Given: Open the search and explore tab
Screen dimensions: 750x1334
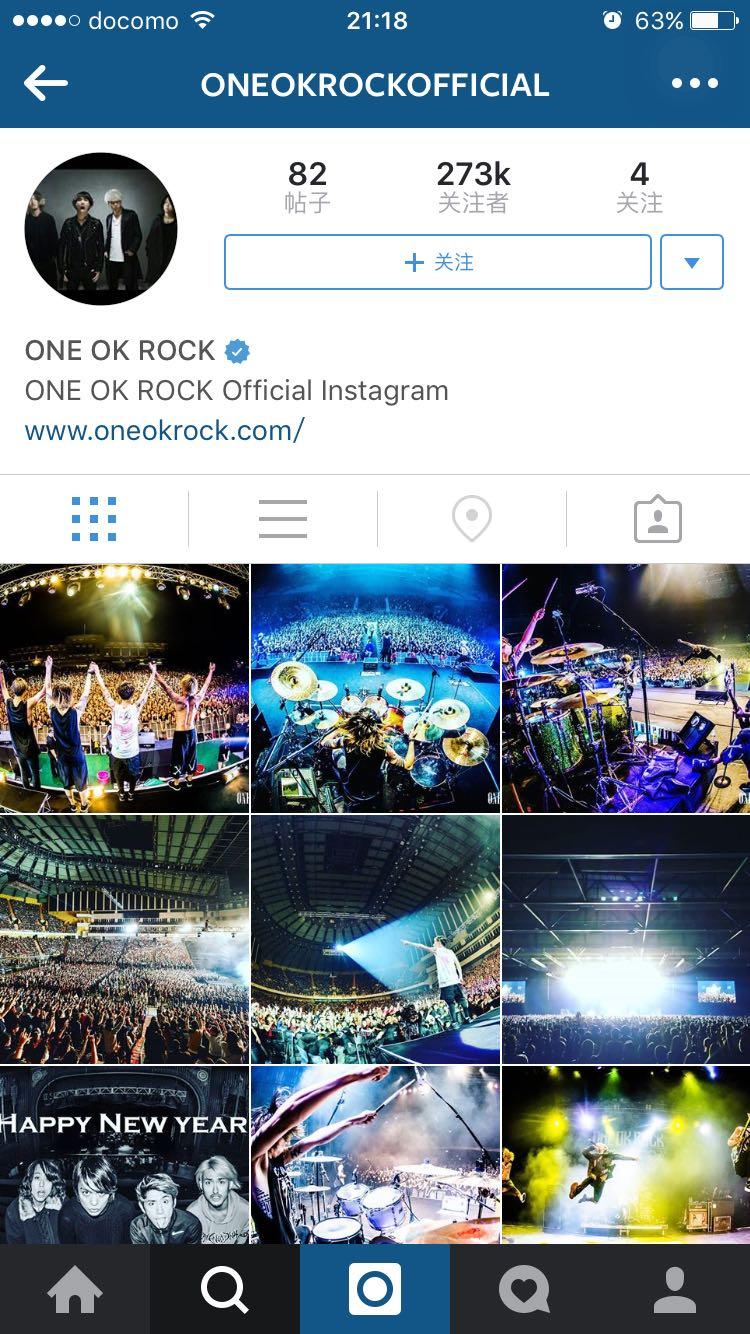Looking at the screenshot, I should (x=225, y=1290).
